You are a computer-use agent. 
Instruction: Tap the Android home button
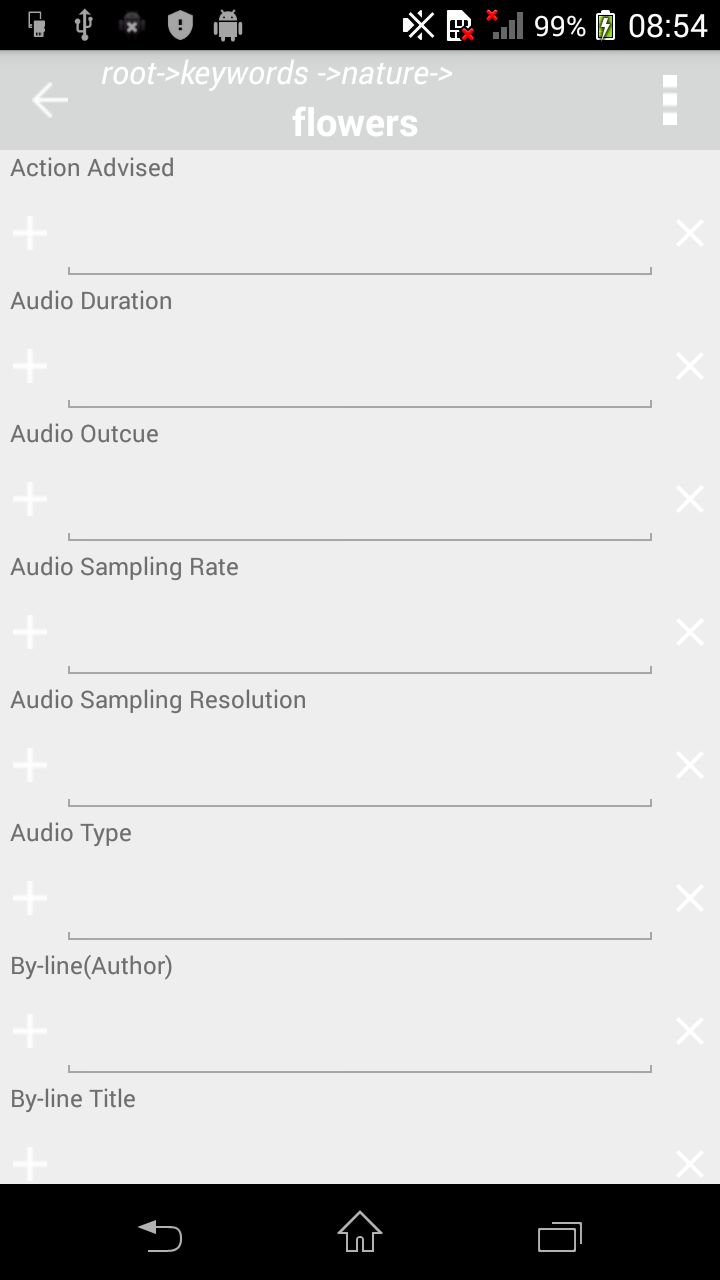(359, 1237)
